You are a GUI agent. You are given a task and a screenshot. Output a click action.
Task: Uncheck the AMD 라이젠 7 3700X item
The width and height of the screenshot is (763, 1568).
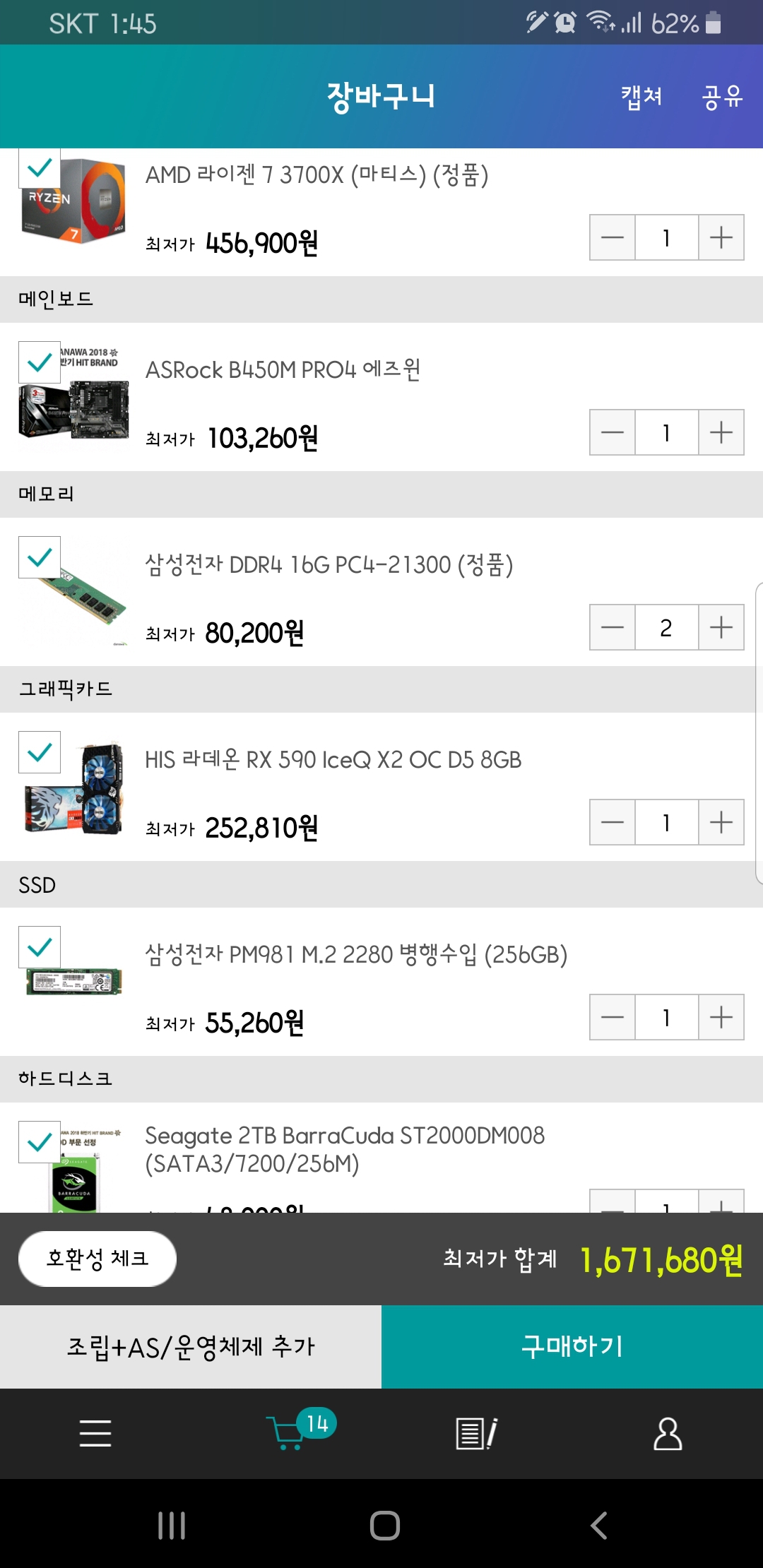(x=40, y=168)
